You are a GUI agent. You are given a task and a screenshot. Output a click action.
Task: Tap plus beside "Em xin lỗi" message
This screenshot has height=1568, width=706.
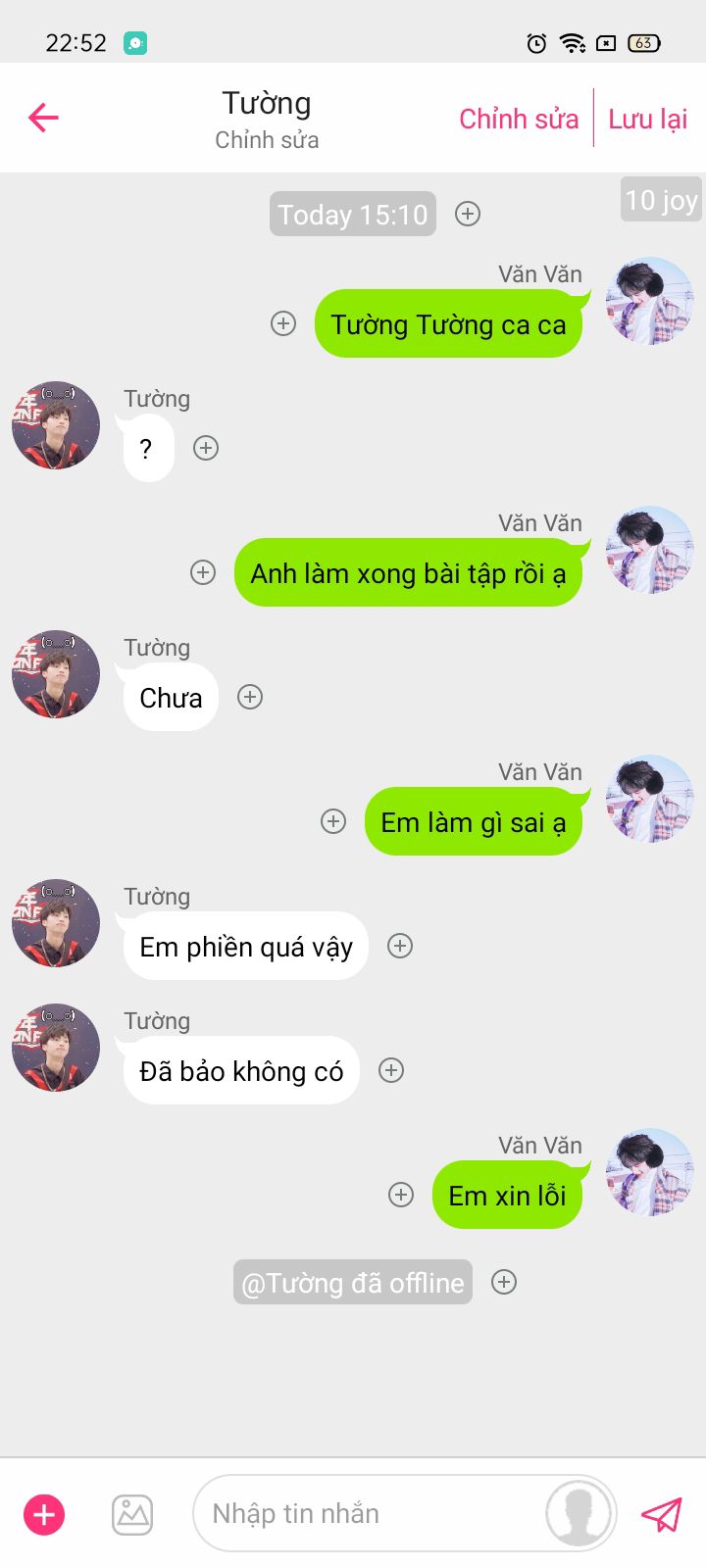[401, 1195]
